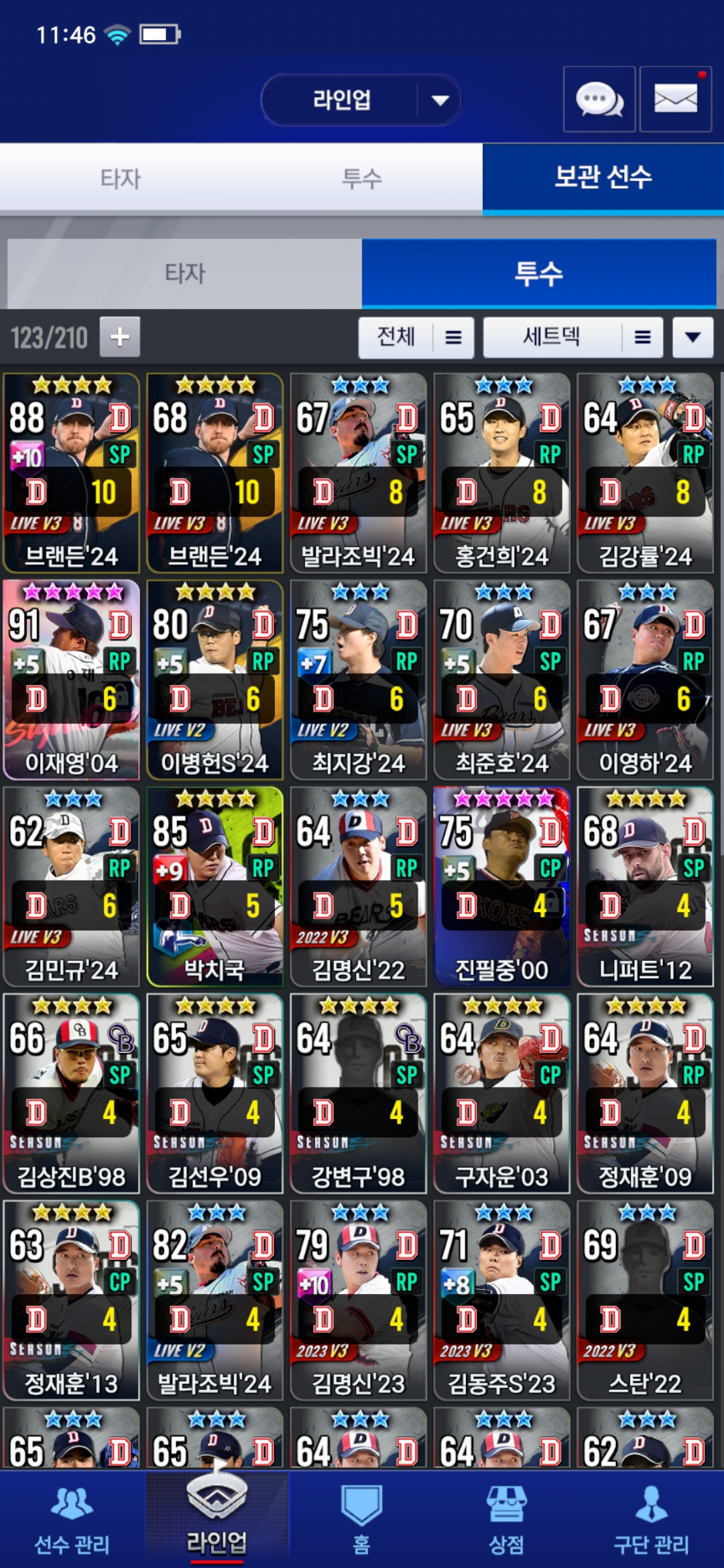724x1568 pixels.
Task: Open the chat speech bubble icon
Action: coord(599,100)
